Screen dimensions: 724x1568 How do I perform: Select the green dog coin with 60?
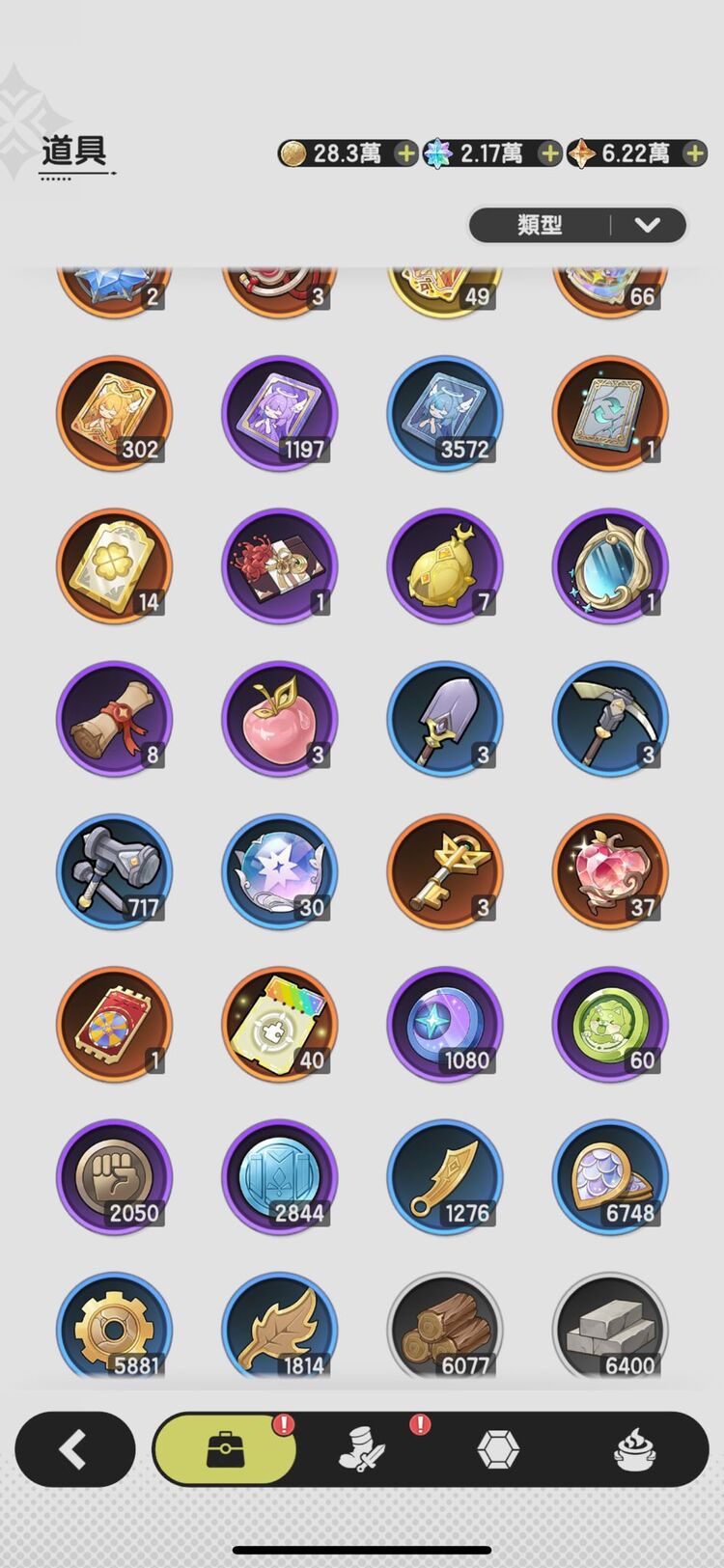(610, 1024)
